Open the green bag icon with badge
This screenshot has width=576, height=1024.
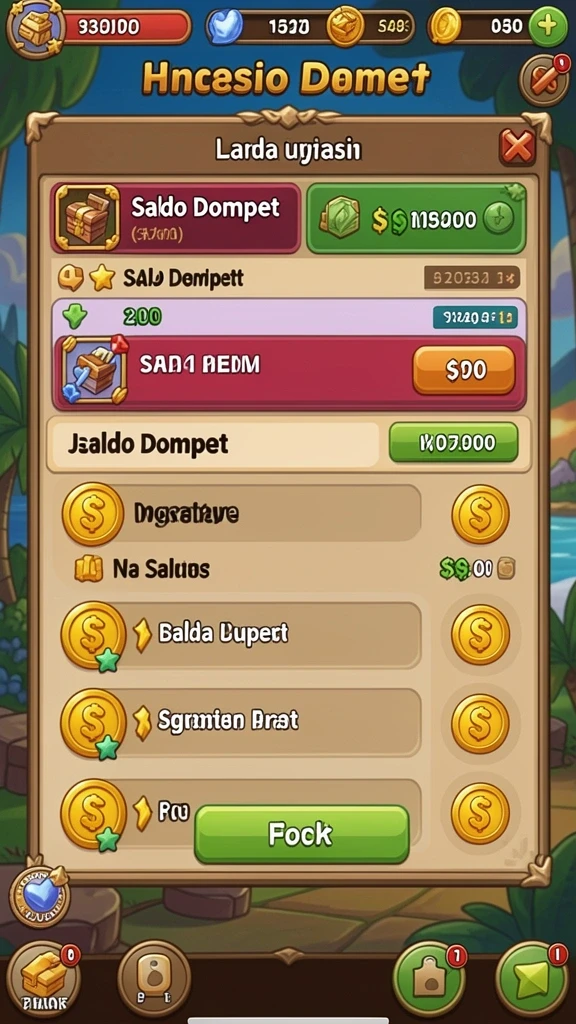click(429, 979)
